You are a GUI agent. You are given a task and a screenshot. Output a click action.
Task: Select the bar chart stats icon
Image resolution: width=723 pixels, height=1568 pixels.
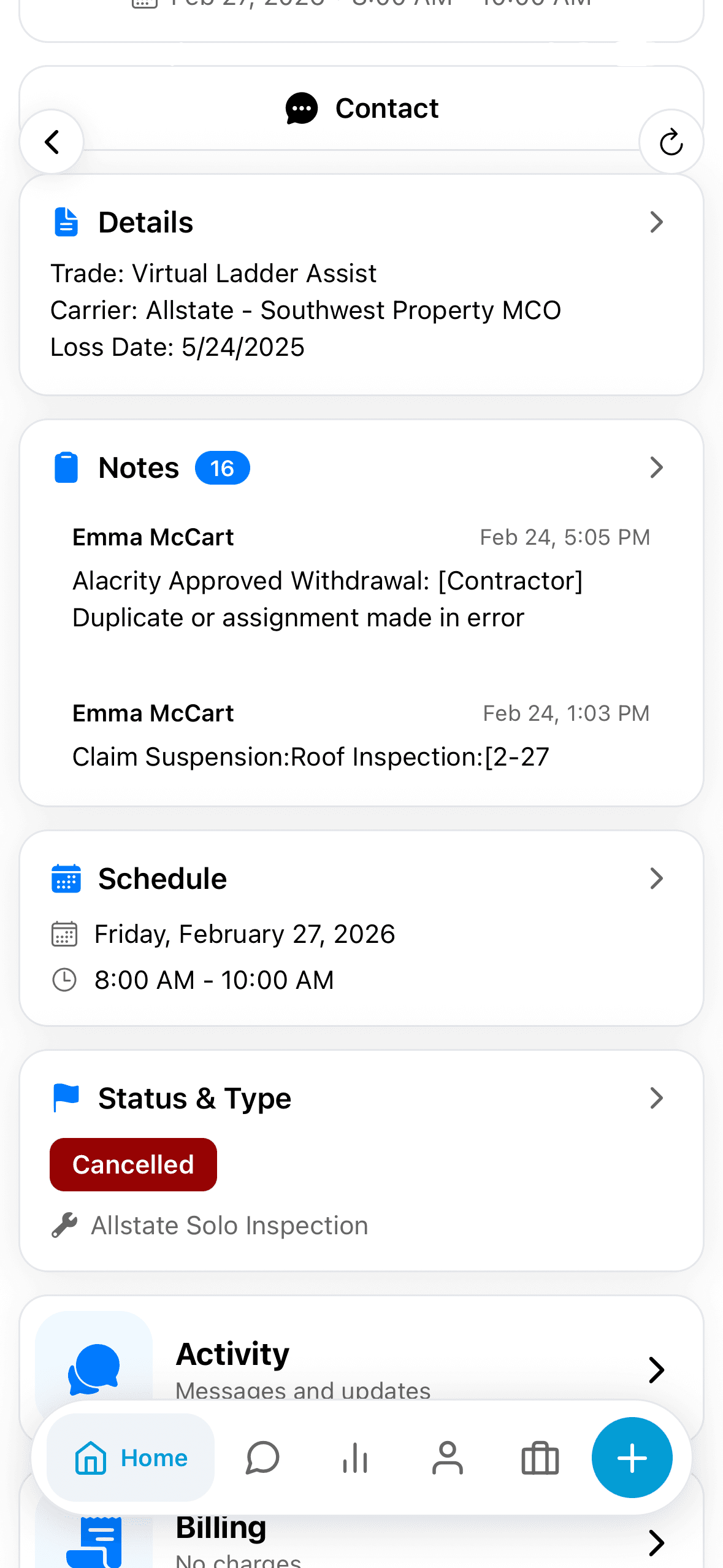pos(356,1458)
